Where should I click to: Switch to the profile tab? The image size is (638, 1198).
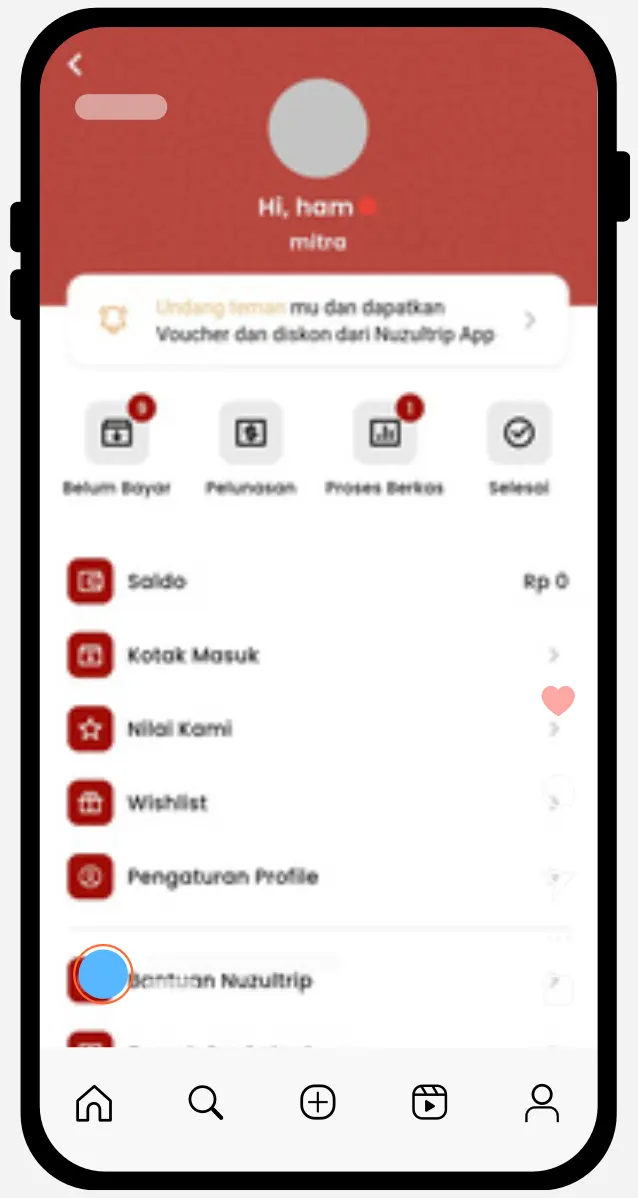pos(542,1103)
